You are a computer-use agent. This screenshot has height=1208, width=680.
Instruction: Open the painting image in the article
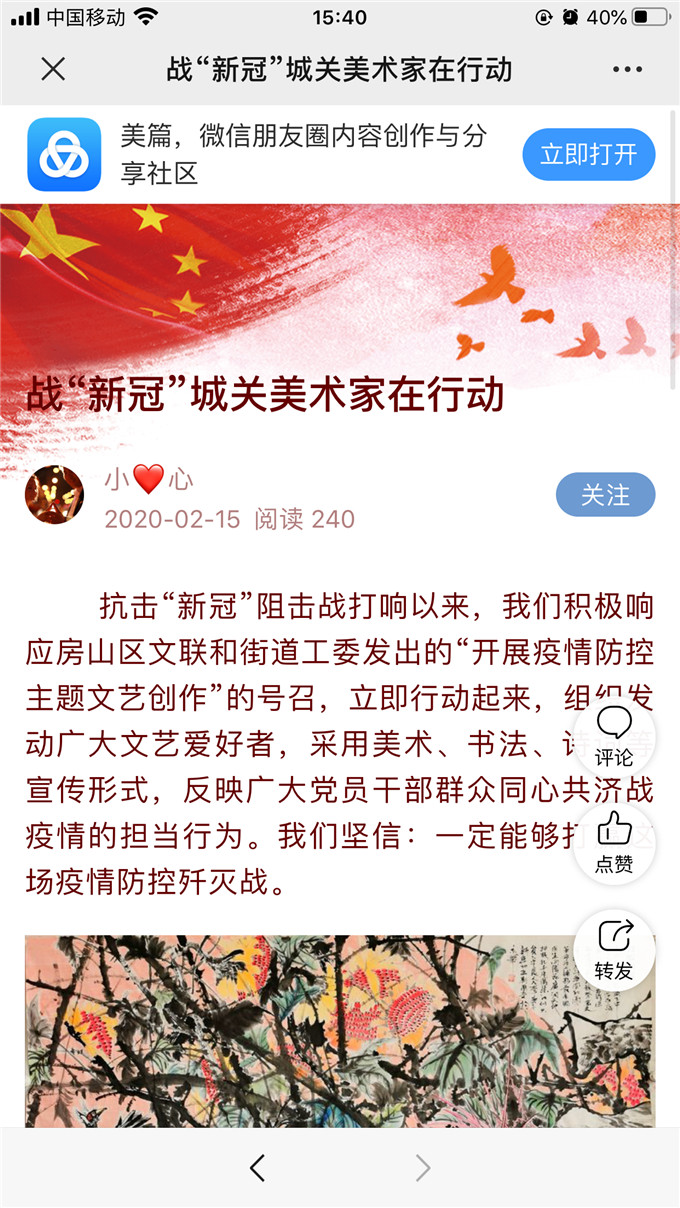[300, 1030]
